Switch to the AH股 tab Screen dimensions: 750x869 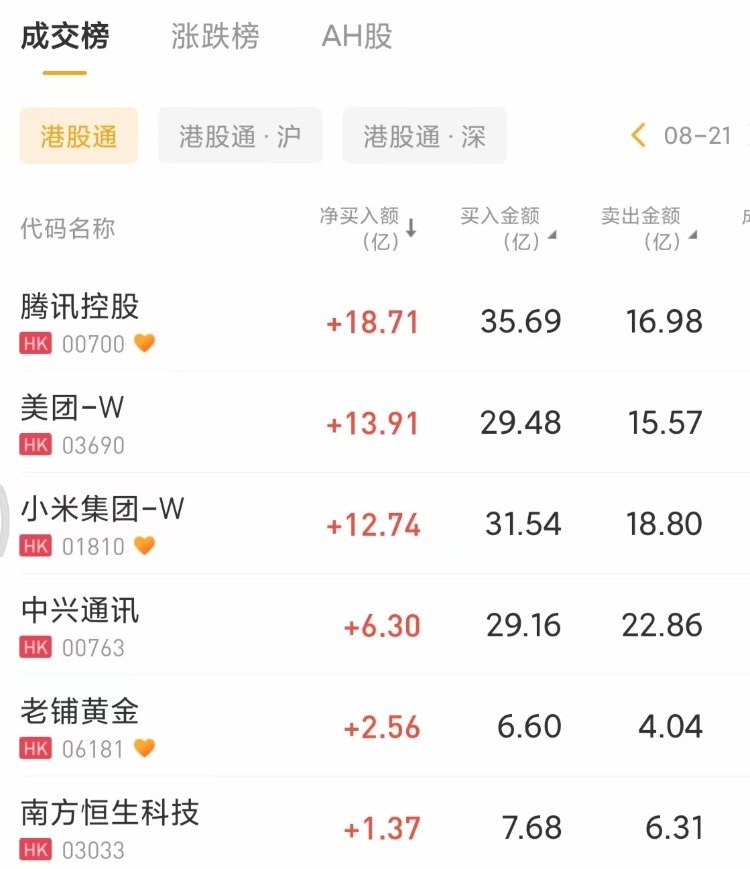357,37
